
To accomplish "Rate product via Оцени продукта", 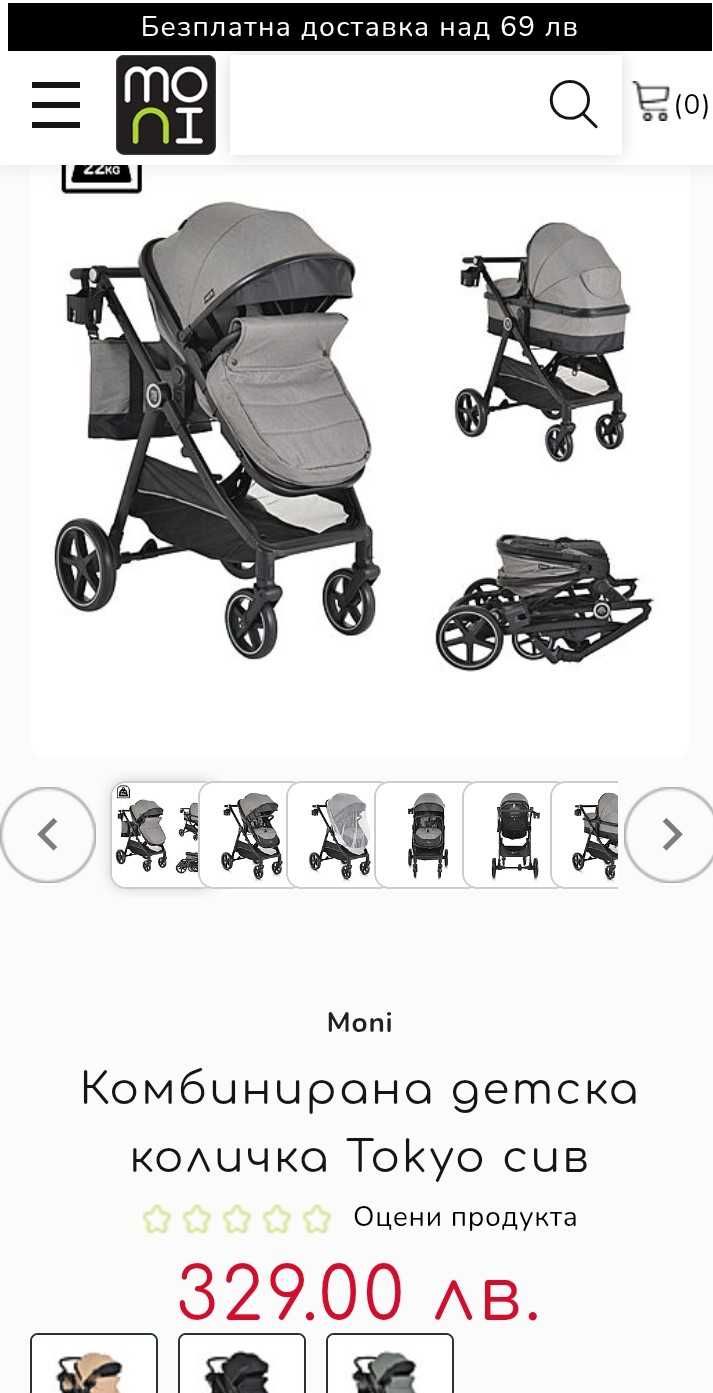I will (465, 1217).
